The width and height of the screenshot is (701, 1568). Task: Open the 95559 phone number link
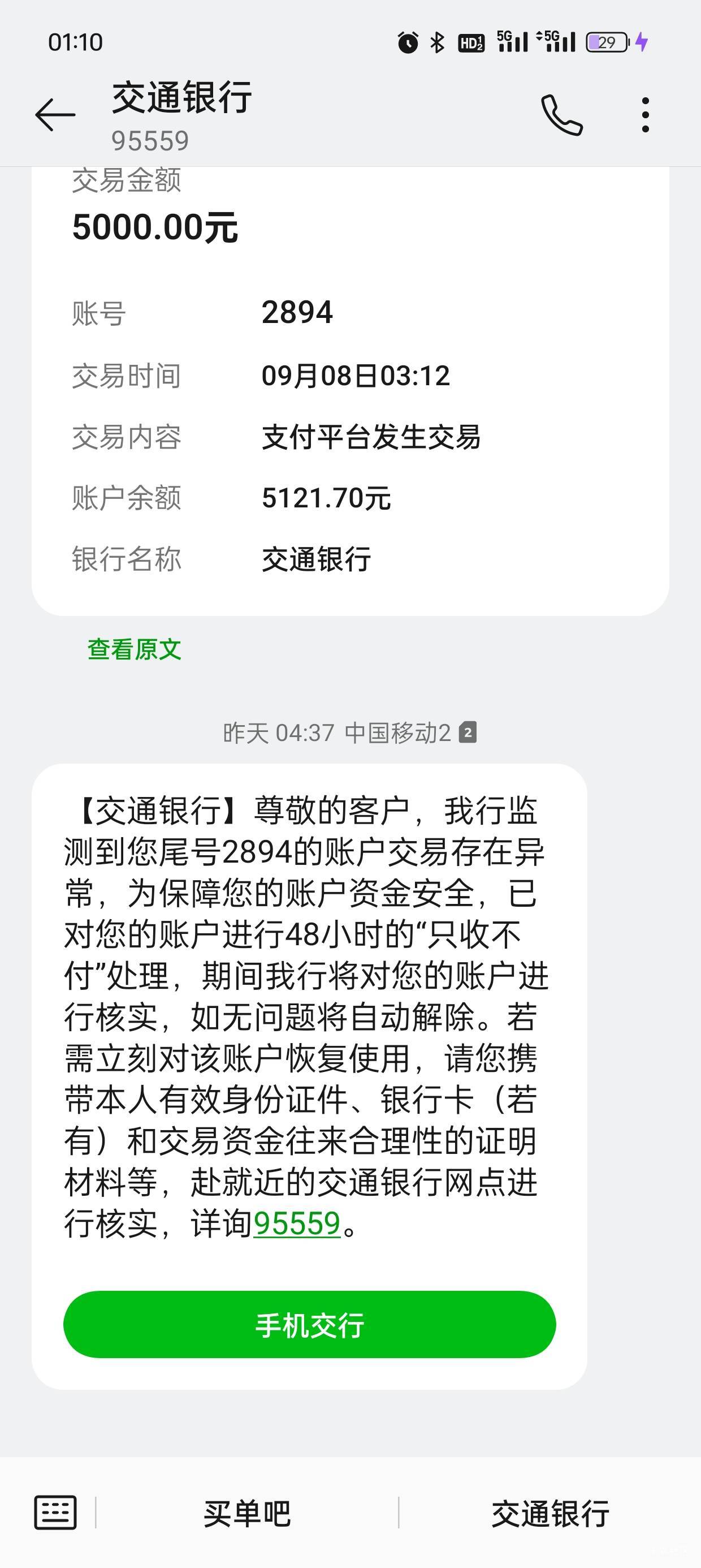click(x=296, y=1223)
